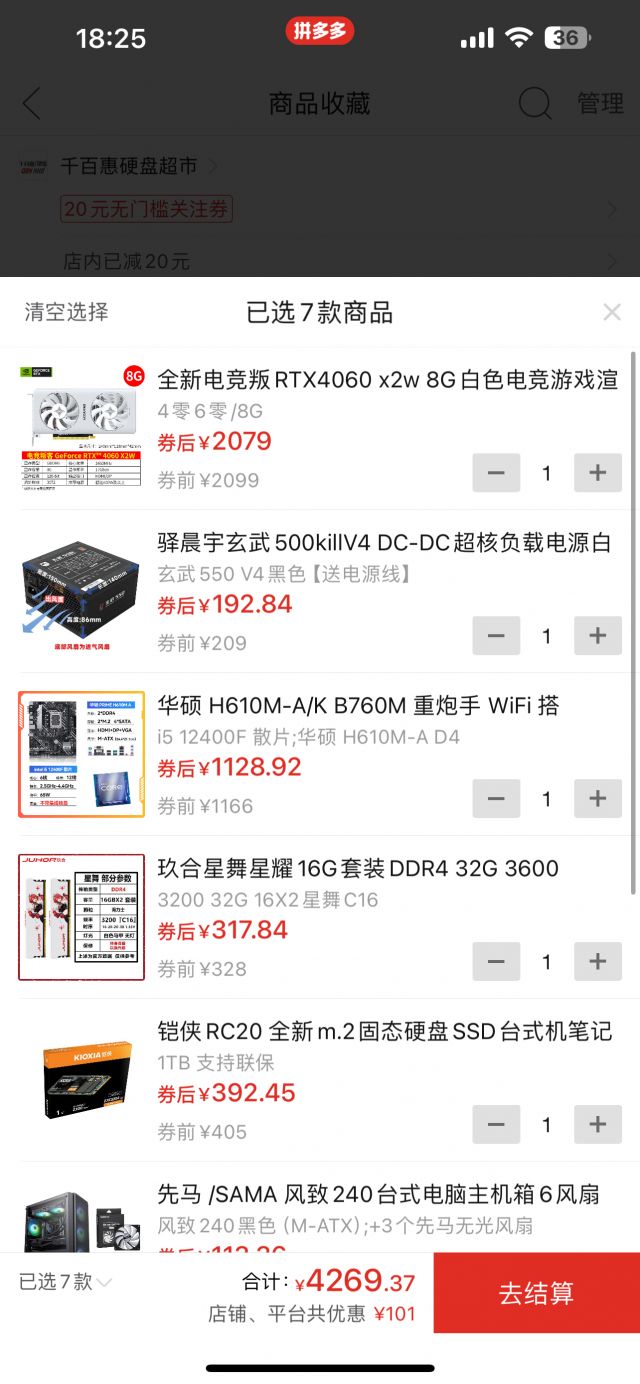Go back from 商品收藏 page
This screenshot has height=1384, width=640.
tap(32, 103)
